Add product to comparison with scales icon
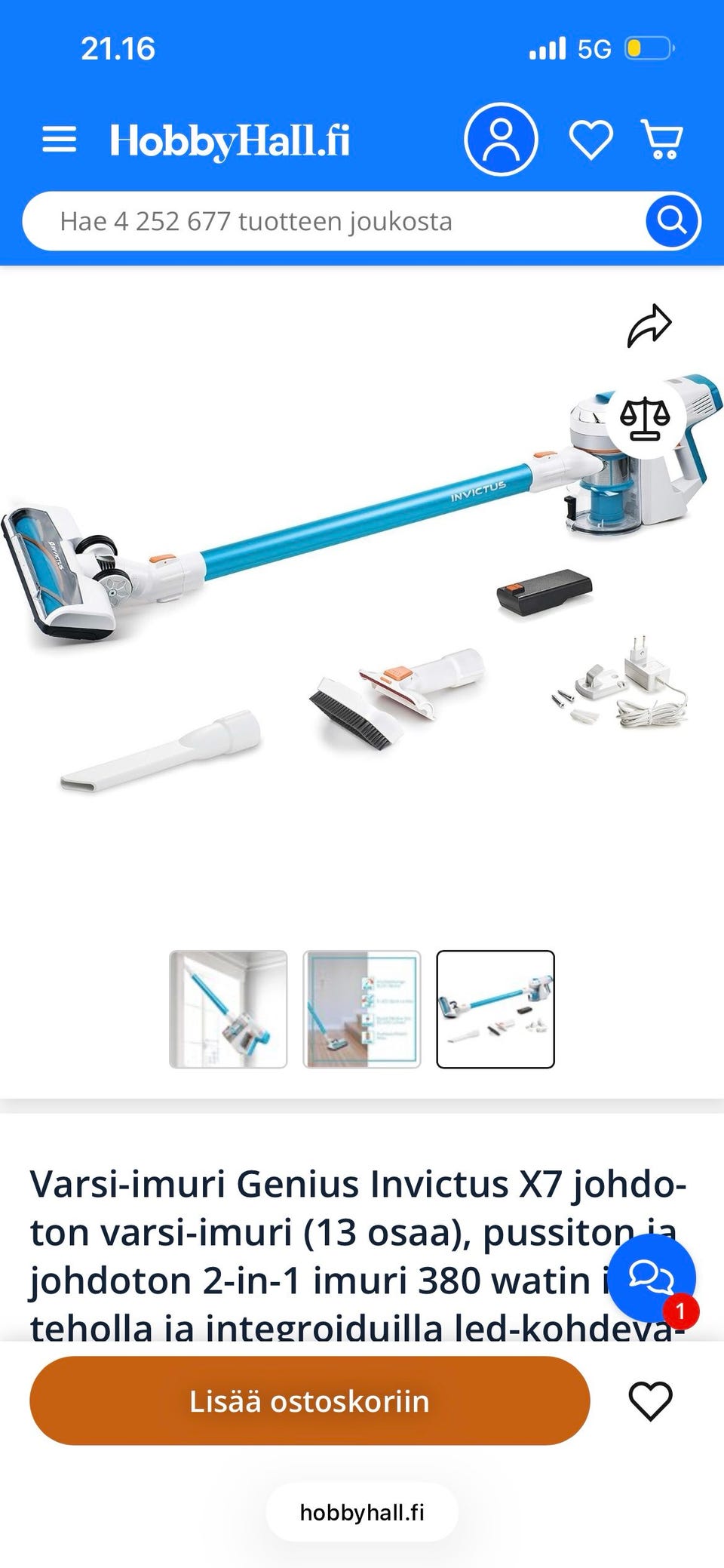Image resolution: width=724 pixels, height=1568 pixels. tap(645, 419)
